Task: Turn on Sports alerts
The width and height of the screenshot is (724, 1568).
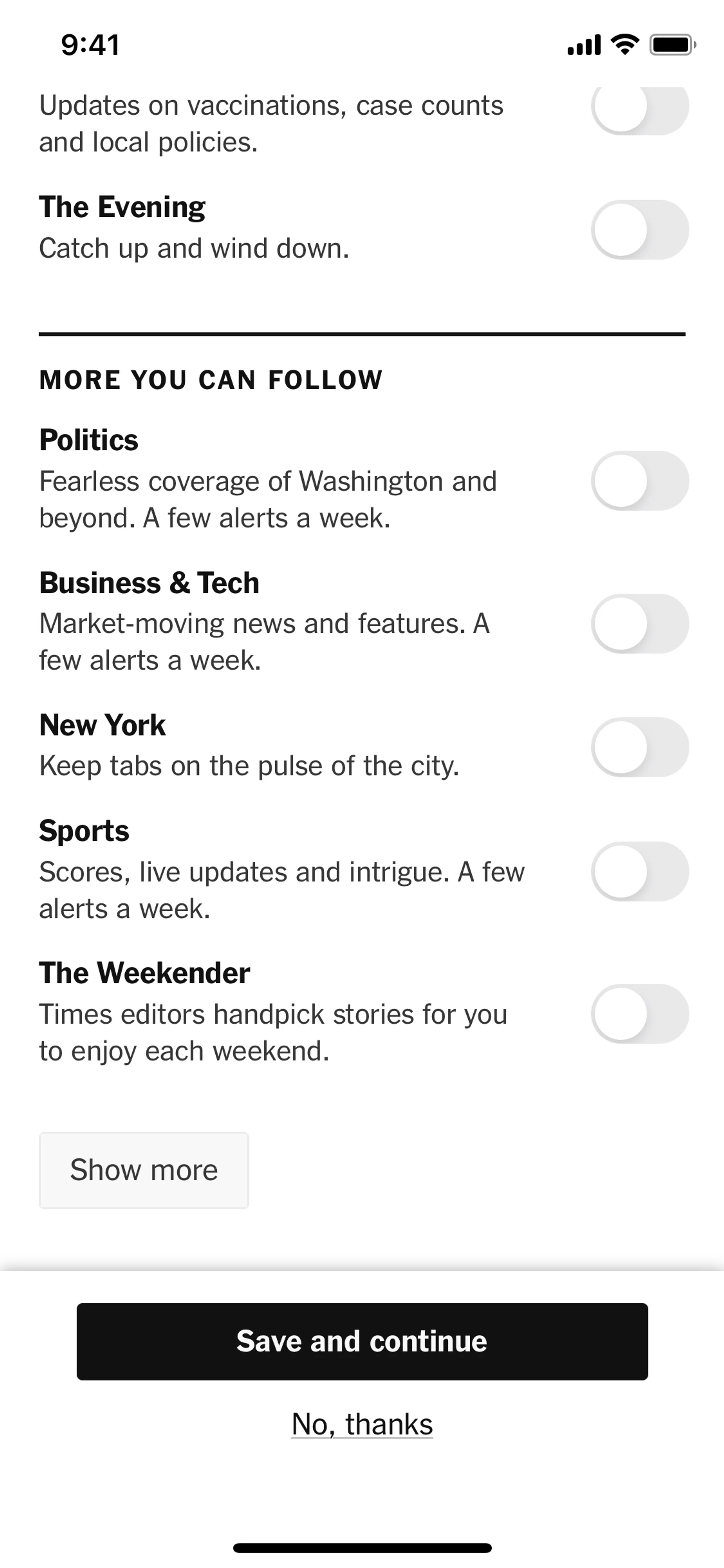Action: coord(640,871)
